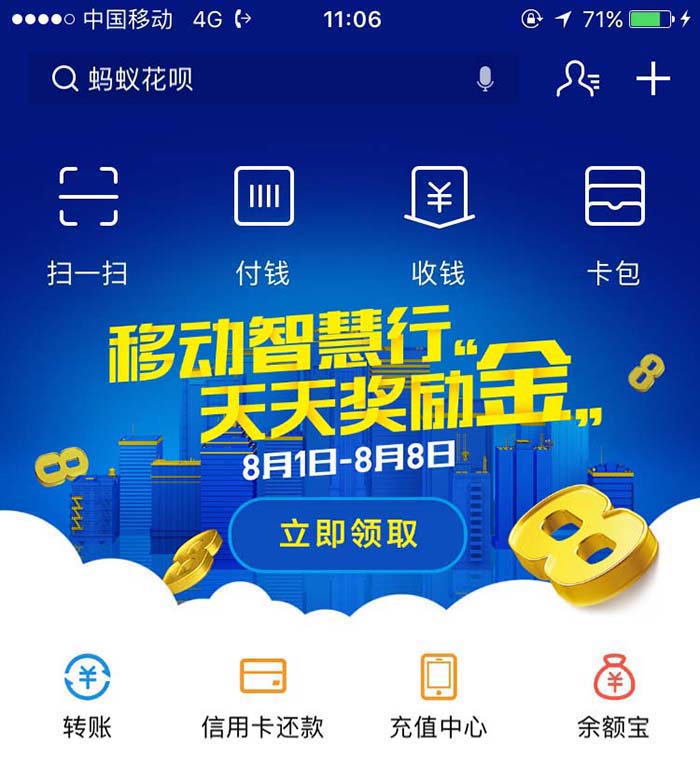Open 扫一扫 scanner
Screen dimensions: 700x763
point(88,222)
